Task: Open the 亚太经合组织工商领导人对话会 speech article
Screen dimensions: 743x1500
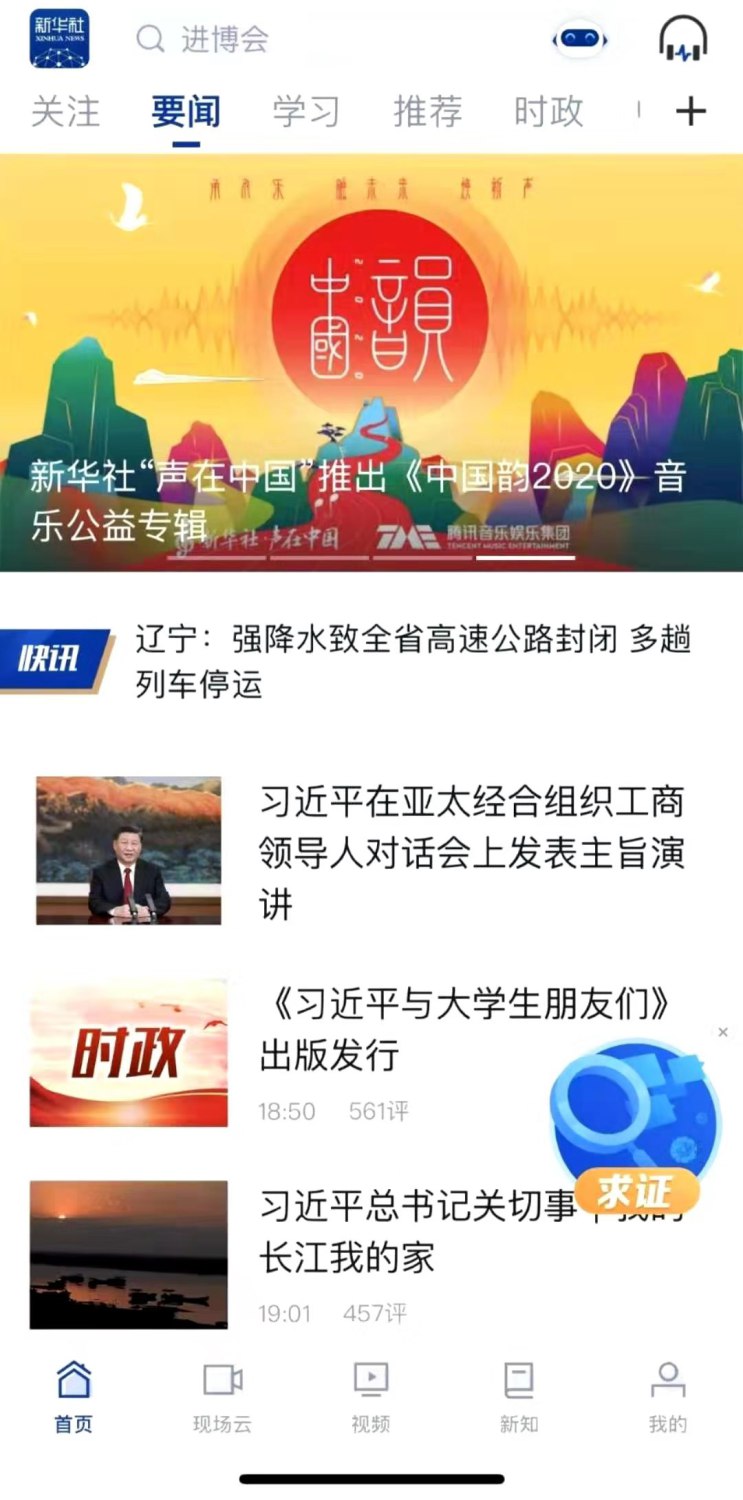Action: [x=470, y=852]
